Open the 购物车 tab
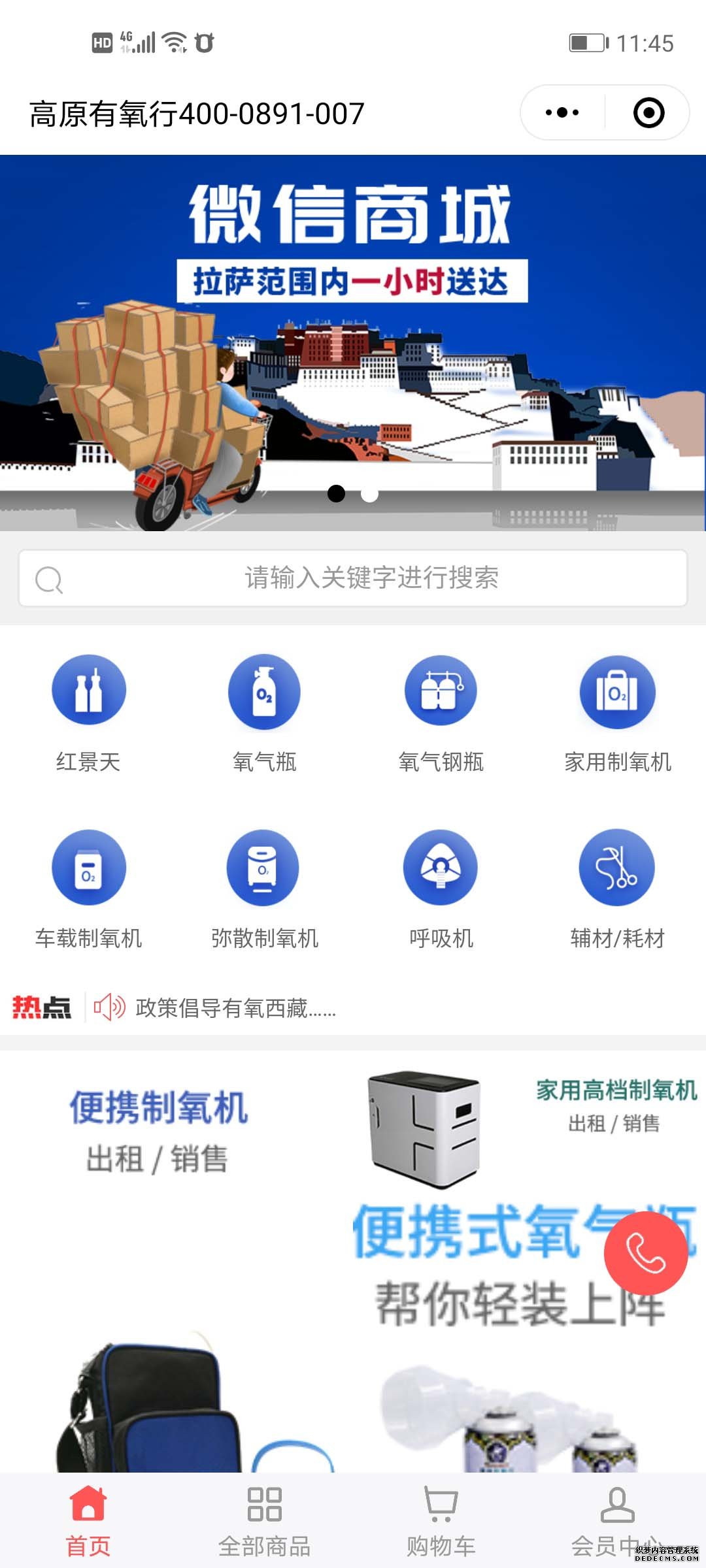This screenshot has height=1568, width=706. [x=441, y=1520]
